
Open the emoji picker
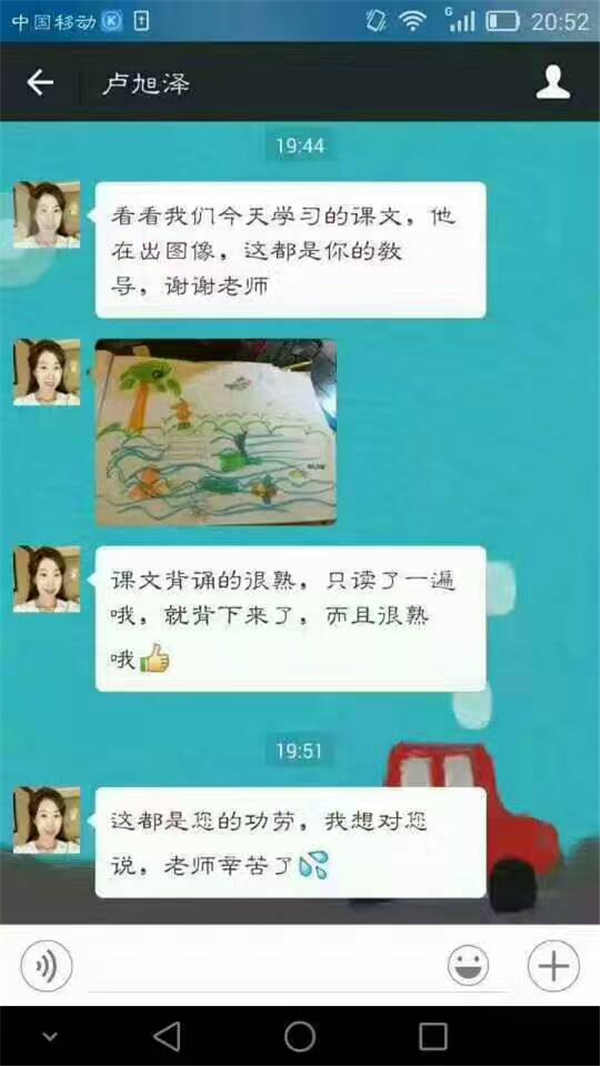[x=468, y=966]
